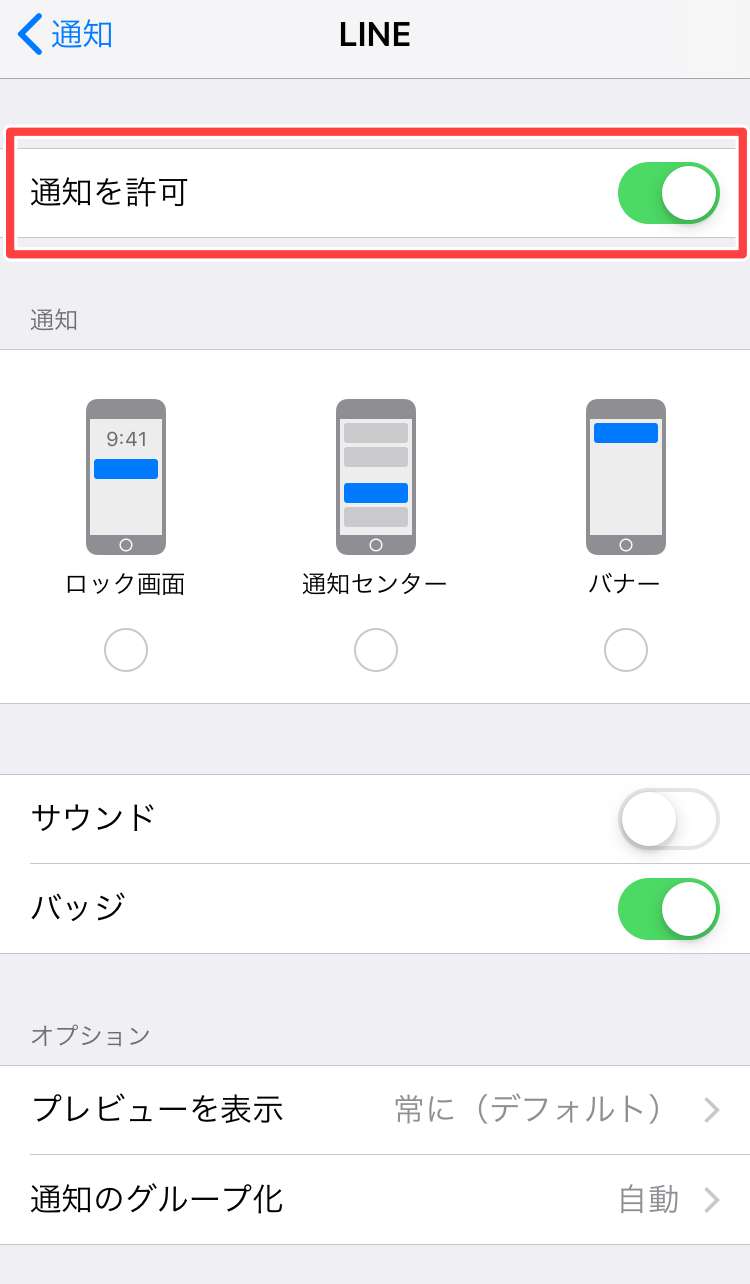
Task: Enable the サウンド switch
Action: [668, 819]
